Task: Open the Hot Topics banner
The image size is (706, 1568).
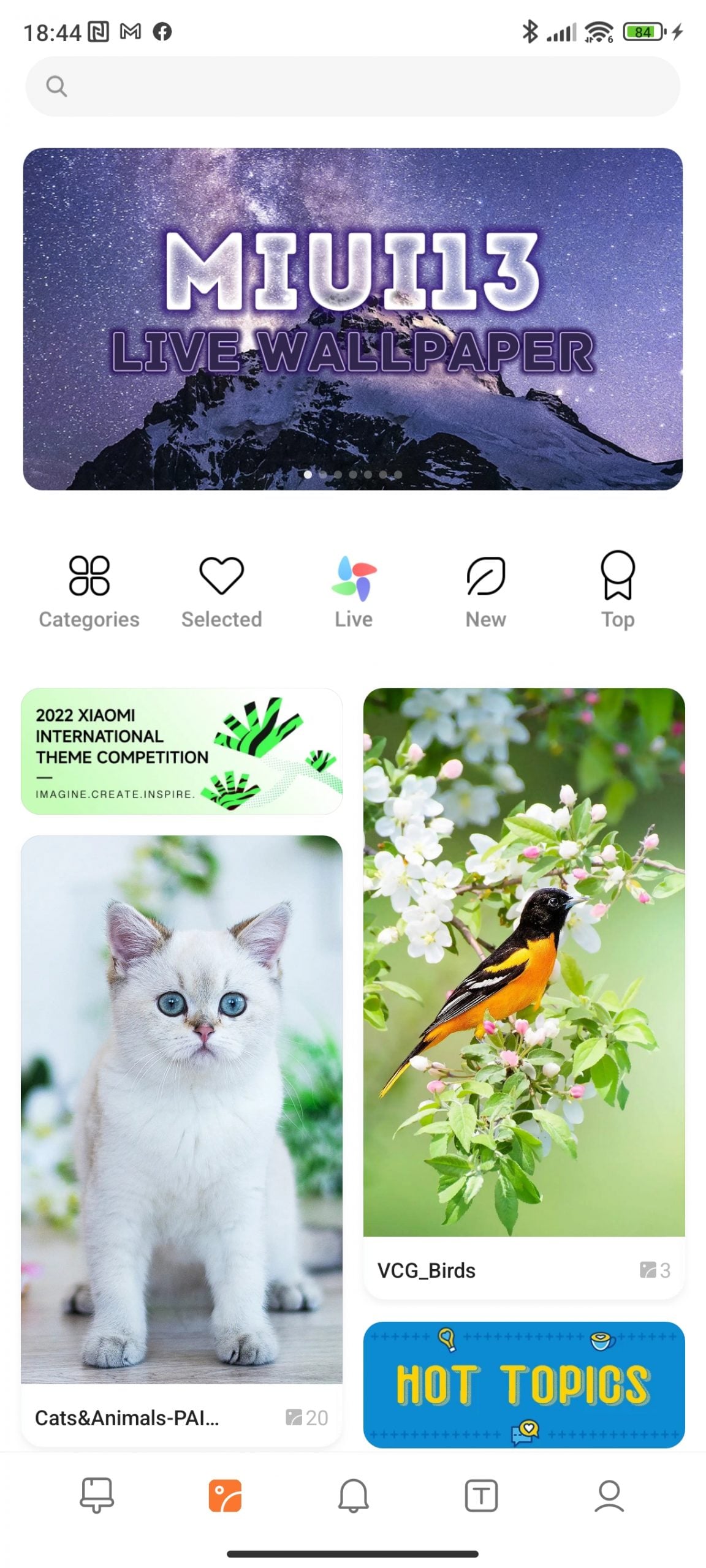Action: tap(523, 1384)
